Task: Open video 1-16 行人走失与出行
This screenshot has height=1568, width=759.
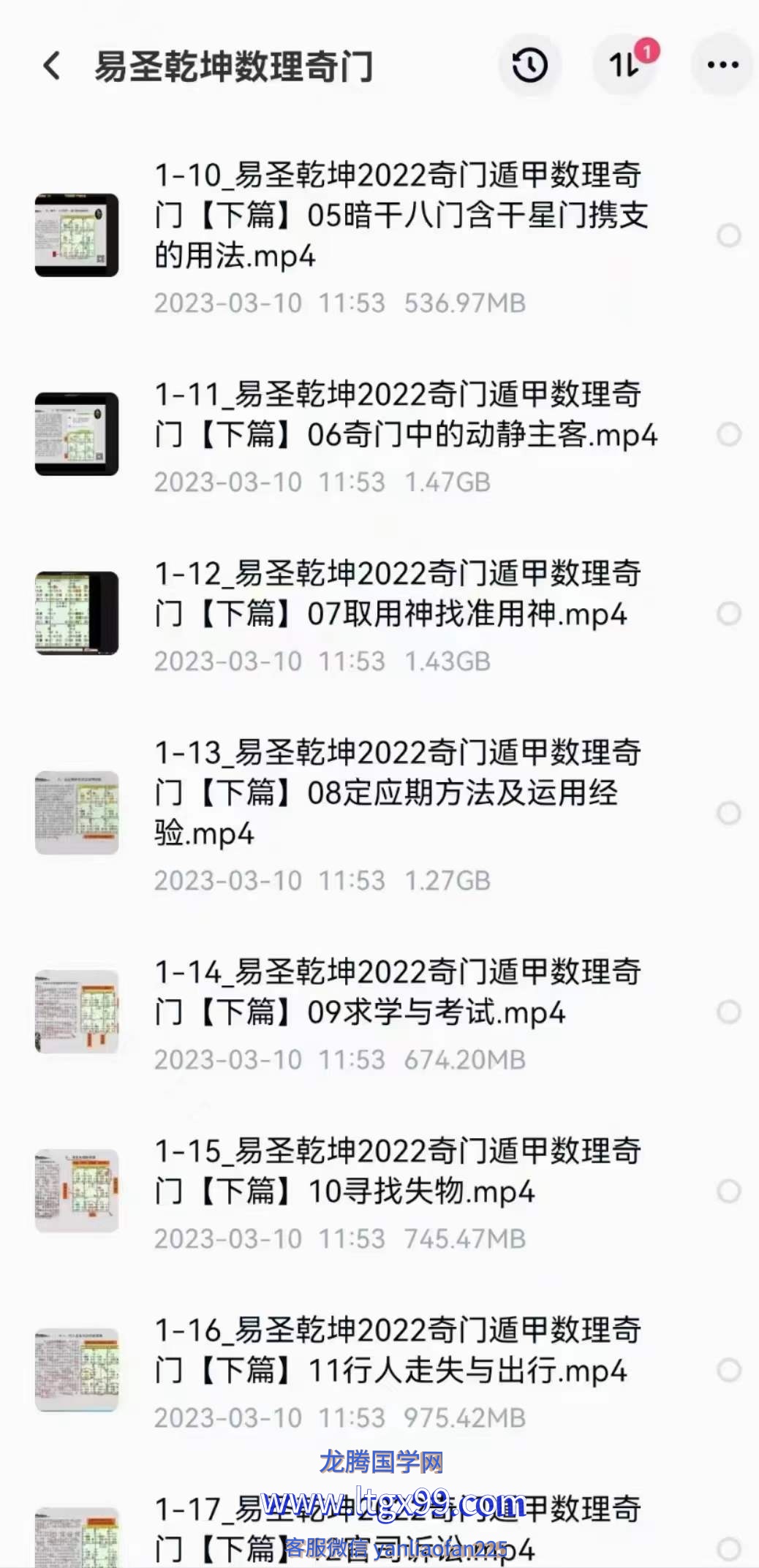Action: [397, 1350]
